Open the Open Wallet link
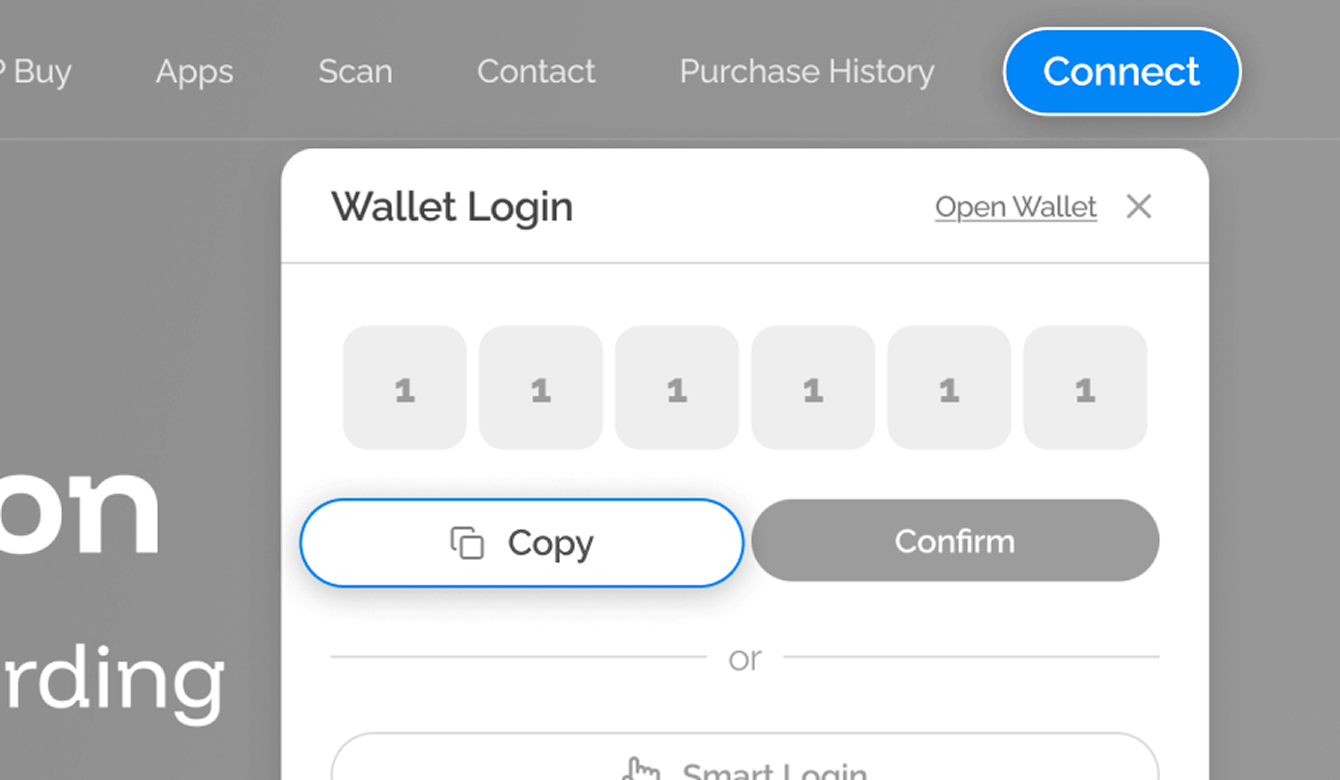 tap(1015, 207)
